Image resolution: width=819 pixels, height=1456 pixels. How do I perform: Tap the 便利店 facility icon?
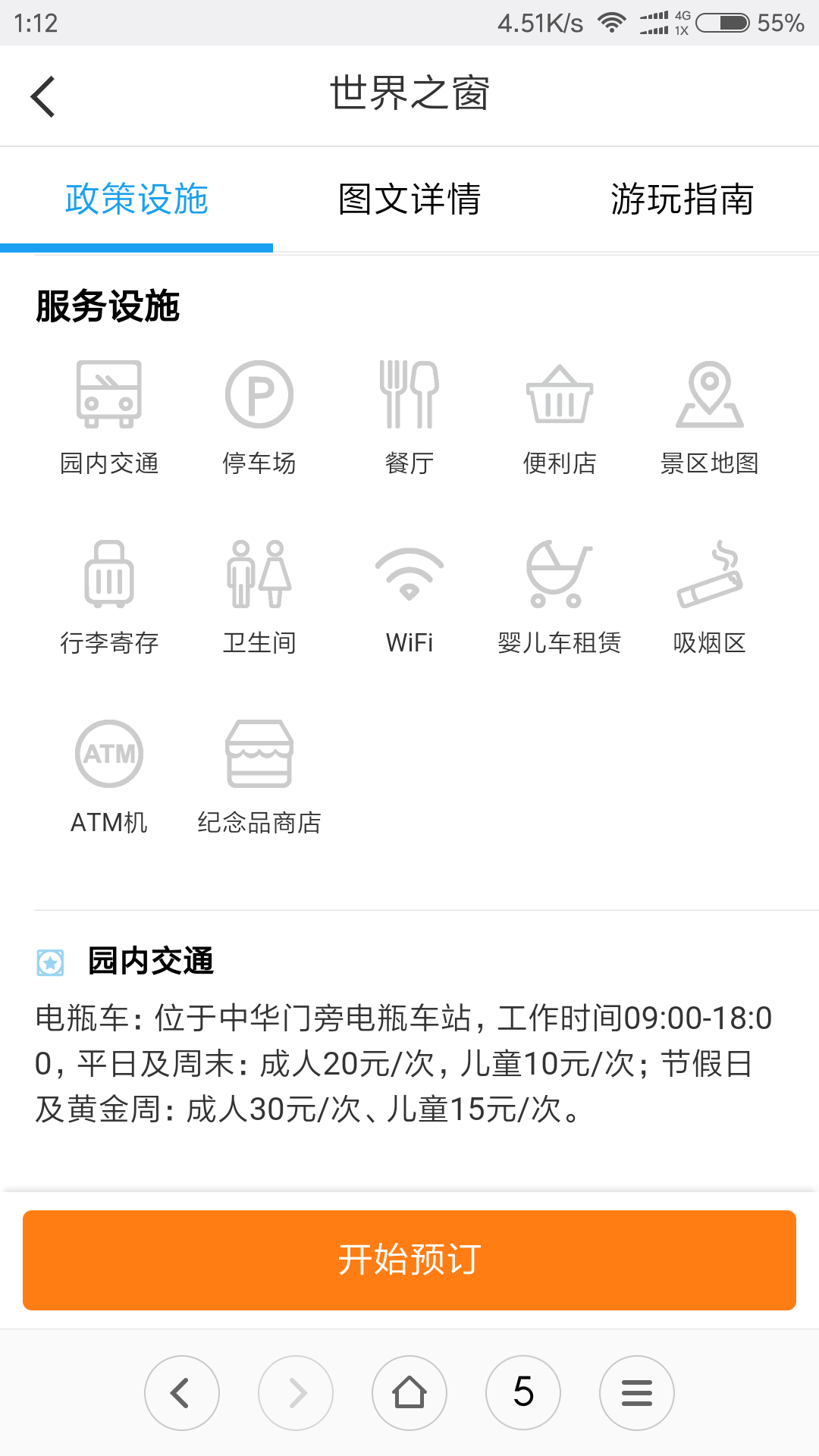(560, 417)
